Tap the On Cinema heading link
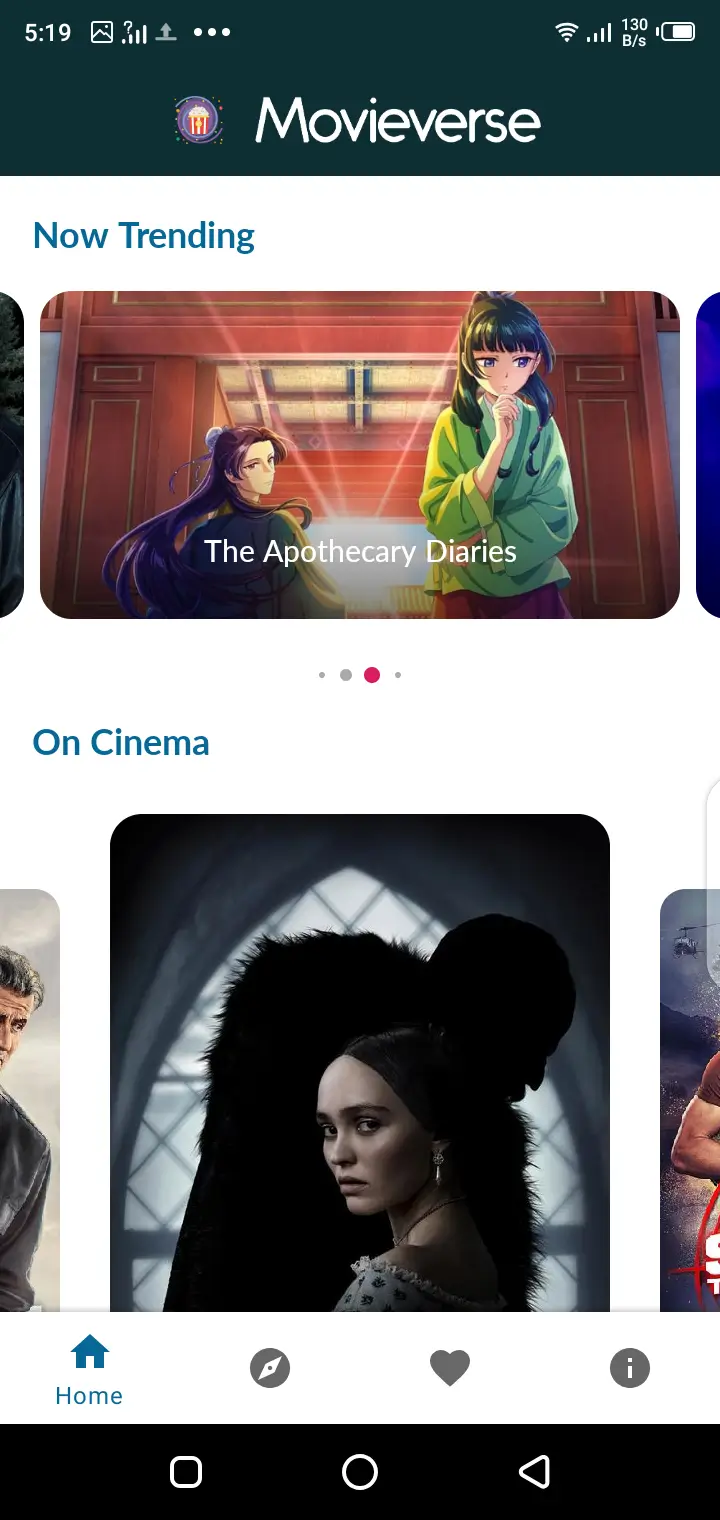Screen dimensions: 720x1520 pos(121,742)
